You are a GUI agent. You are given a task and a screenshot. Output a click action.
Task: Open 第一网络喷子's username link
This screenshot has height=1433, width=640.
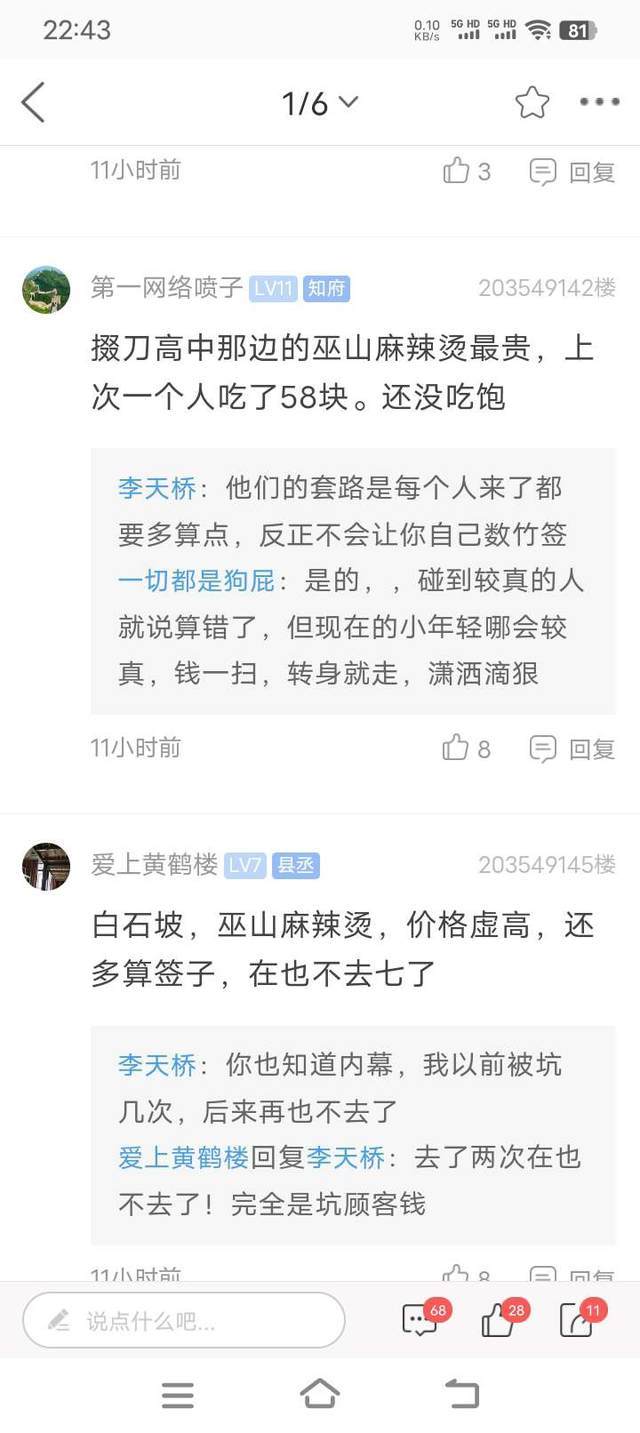click(x=167, y=288)
